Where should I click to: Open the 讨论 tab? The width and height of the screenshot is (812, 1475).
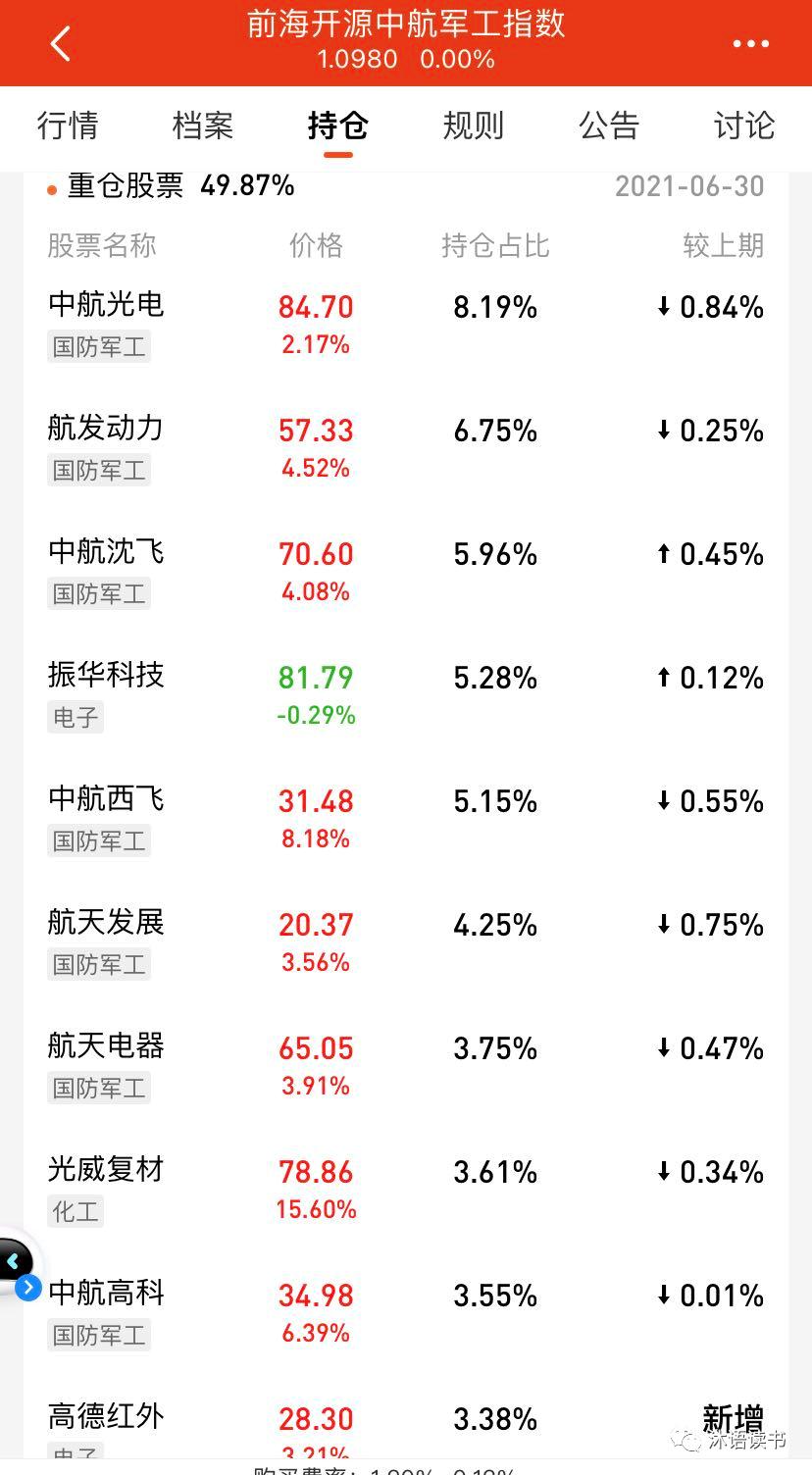pyautogui.click(x=743, y=127)
